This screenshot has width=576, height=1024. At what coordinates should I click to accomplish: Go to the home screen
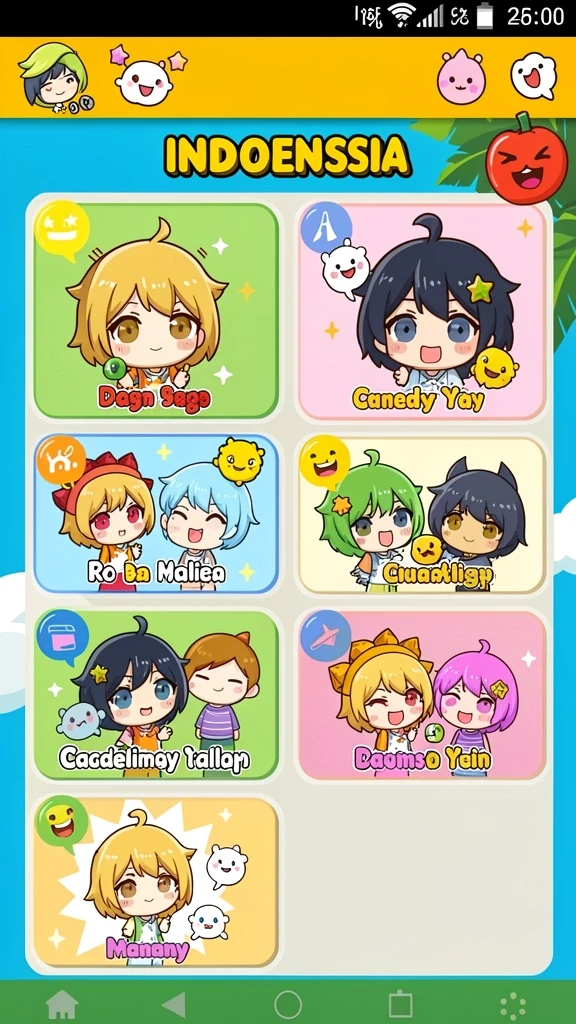63,1004
